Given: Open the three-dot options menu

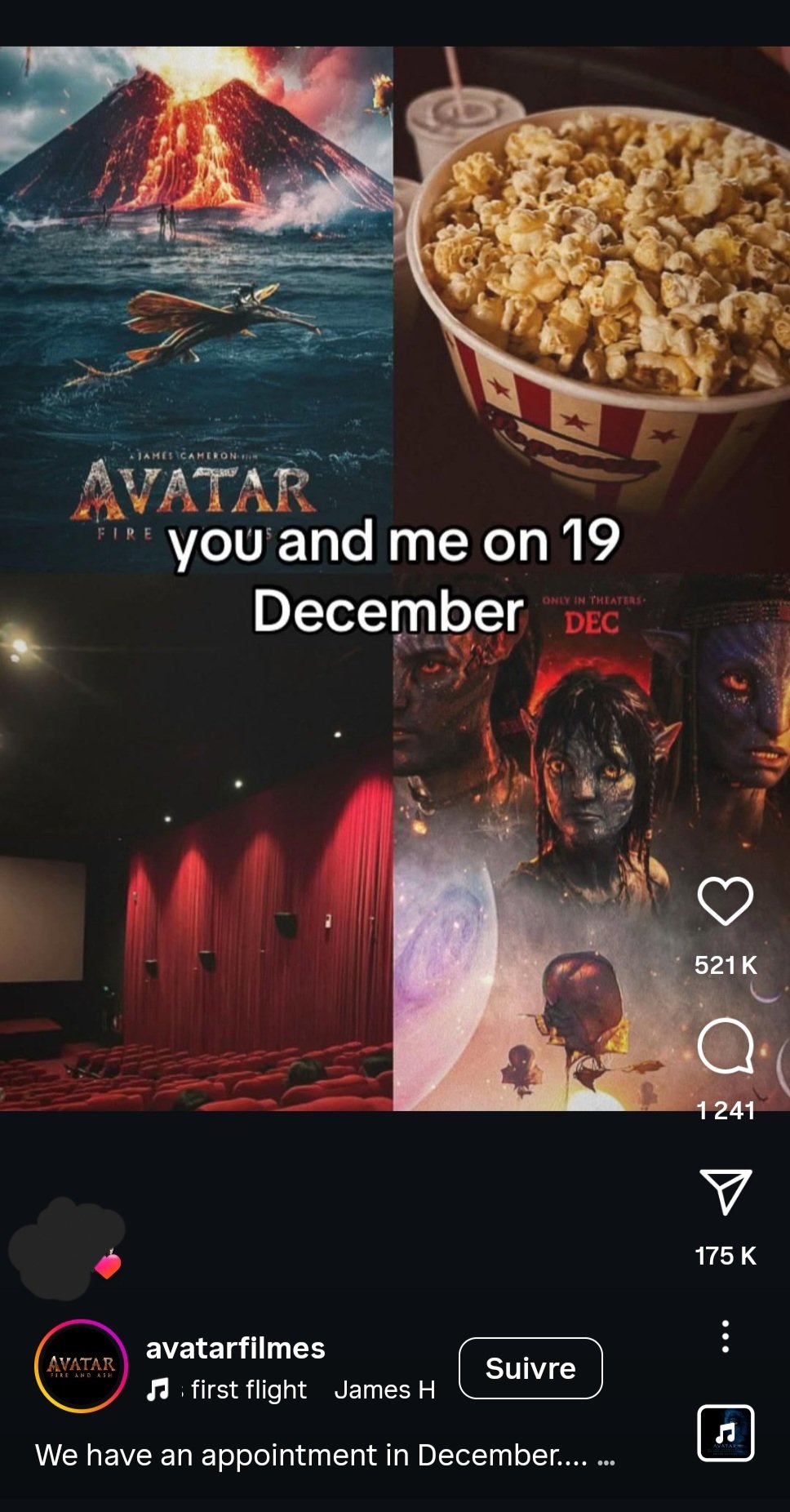Looking at the screenshot, I should pyautogui.click(x=725, y=1336).
